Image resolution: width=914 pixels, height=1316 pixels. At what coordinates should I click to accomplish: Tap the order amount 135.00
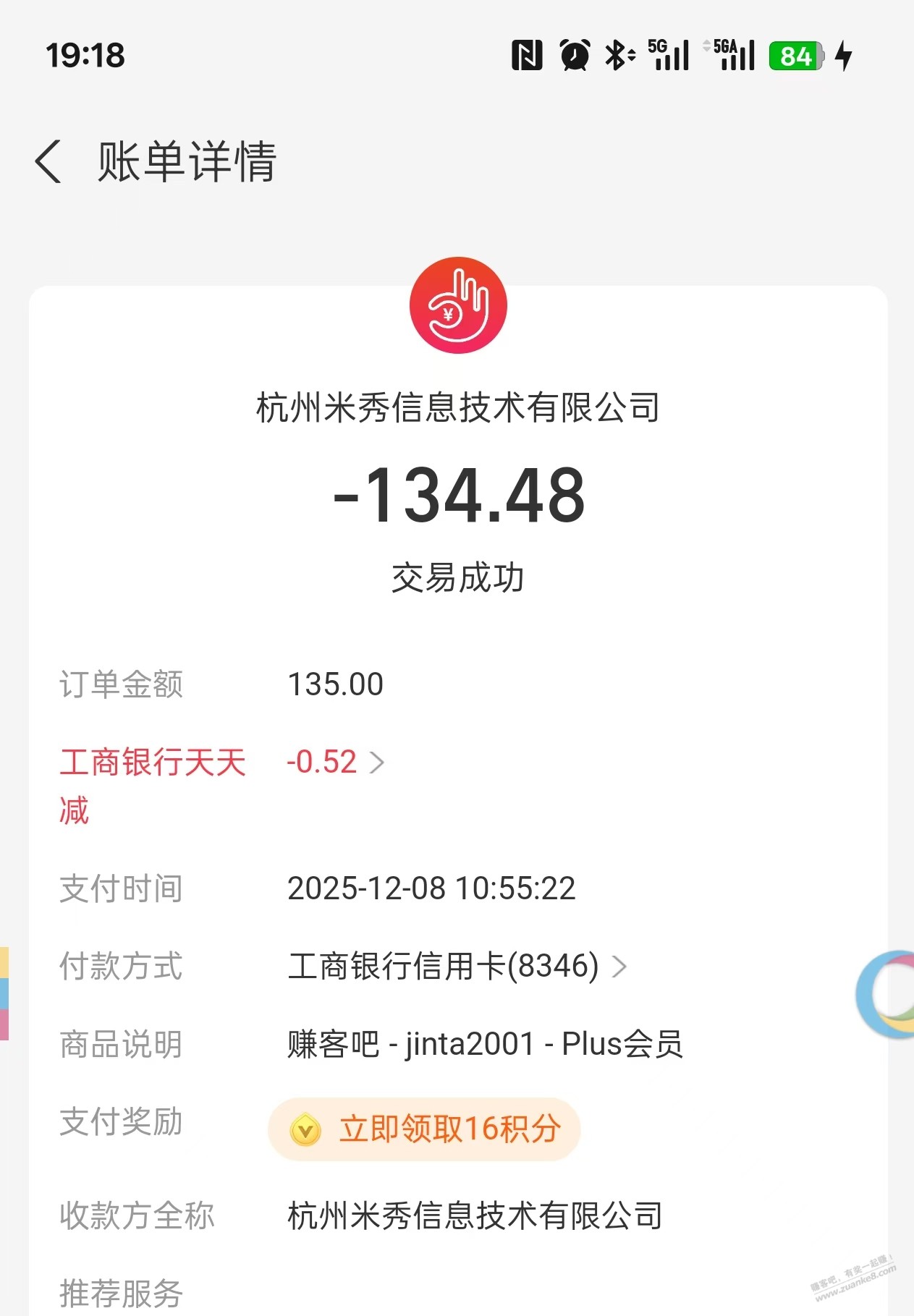pyautogui.click(x=334, y=683)
